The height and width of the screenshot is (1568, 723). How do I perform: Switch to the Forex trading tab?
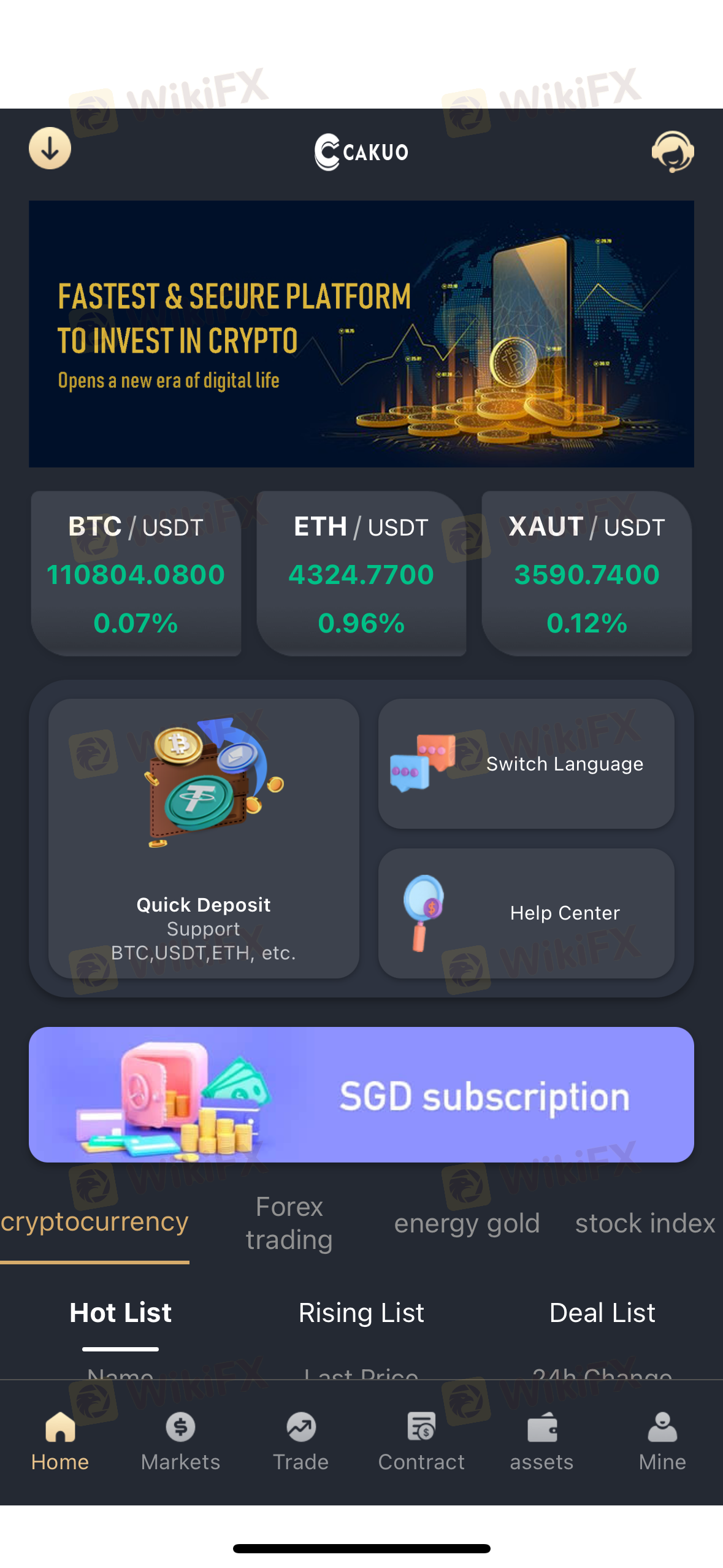coord(289,1223)
